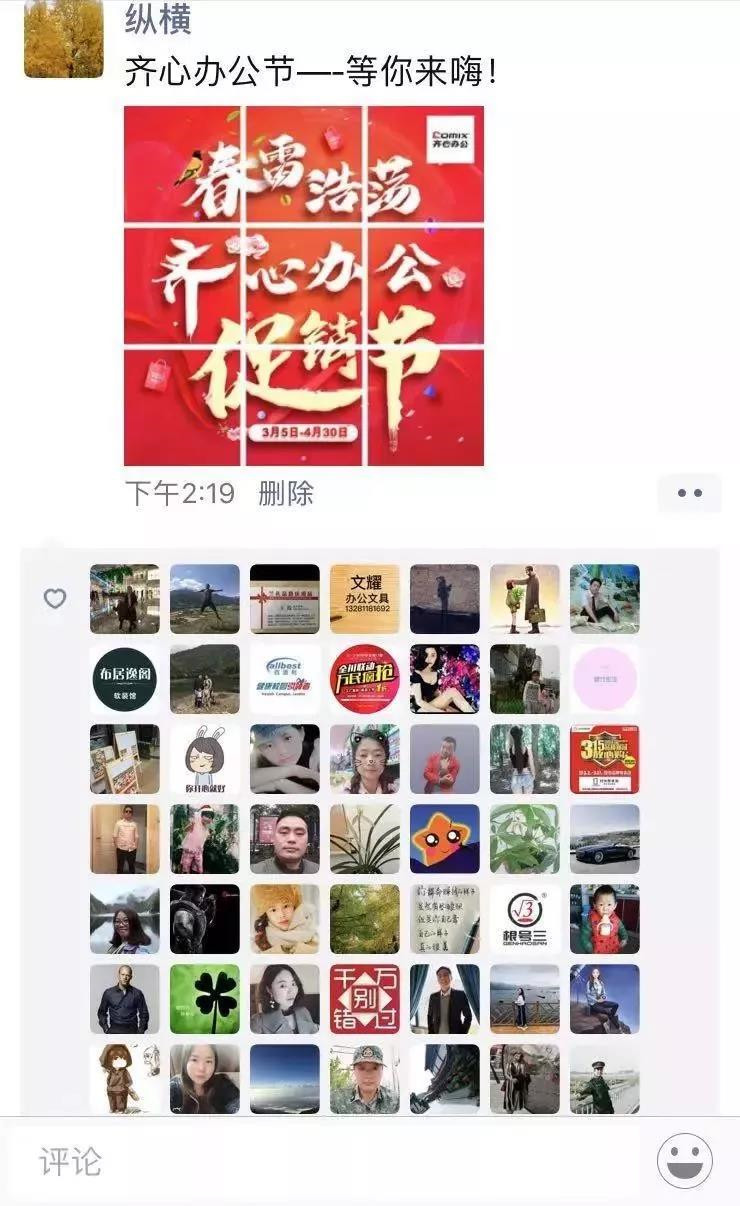
Task: Open the four-leaf clover avatar
Action: [x=204, y=999]
